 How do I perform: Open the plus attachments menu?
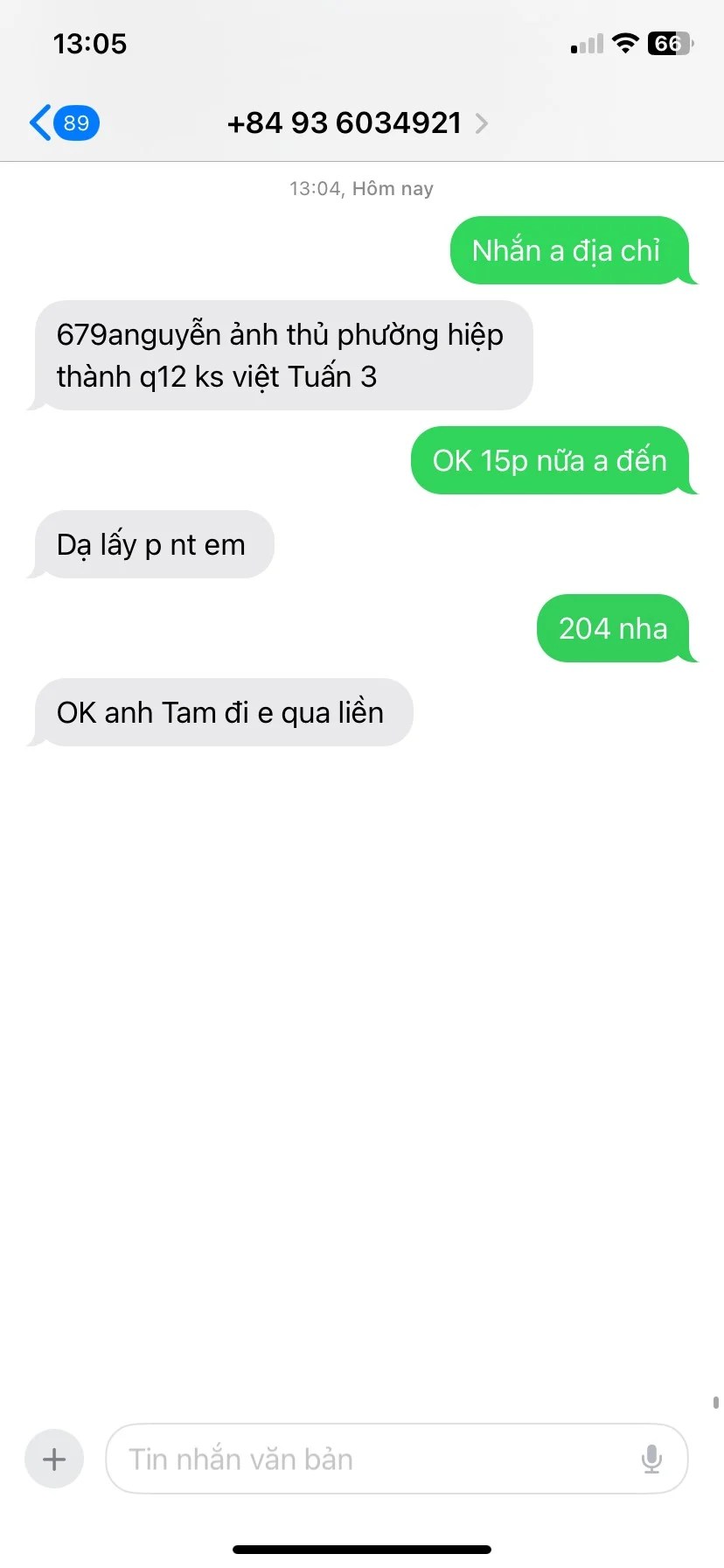[54, 1459]
